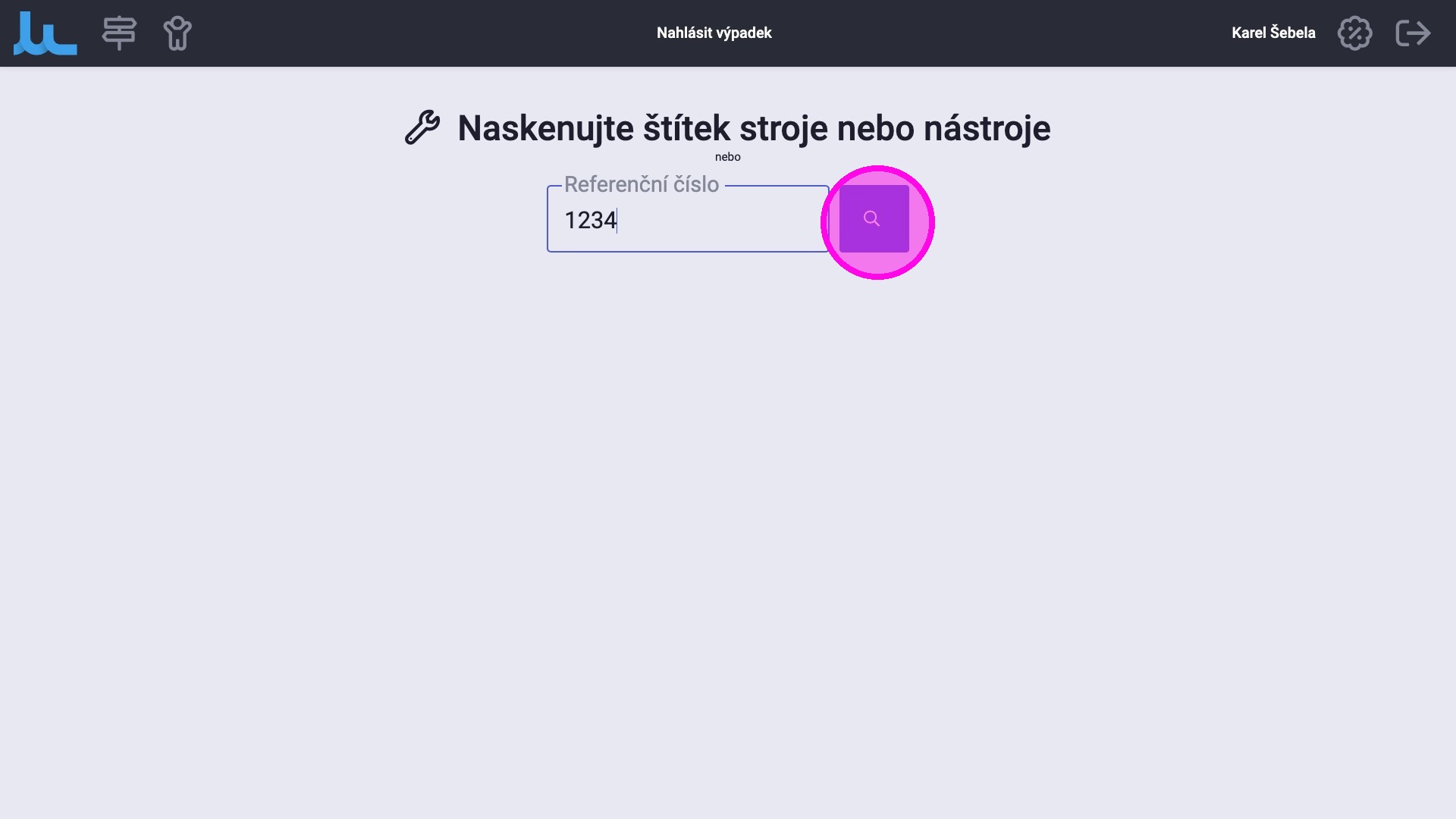Viewport: 1456px width, 819px height.
Task: Open the worker overalls icon
Action: coord(177,33)
